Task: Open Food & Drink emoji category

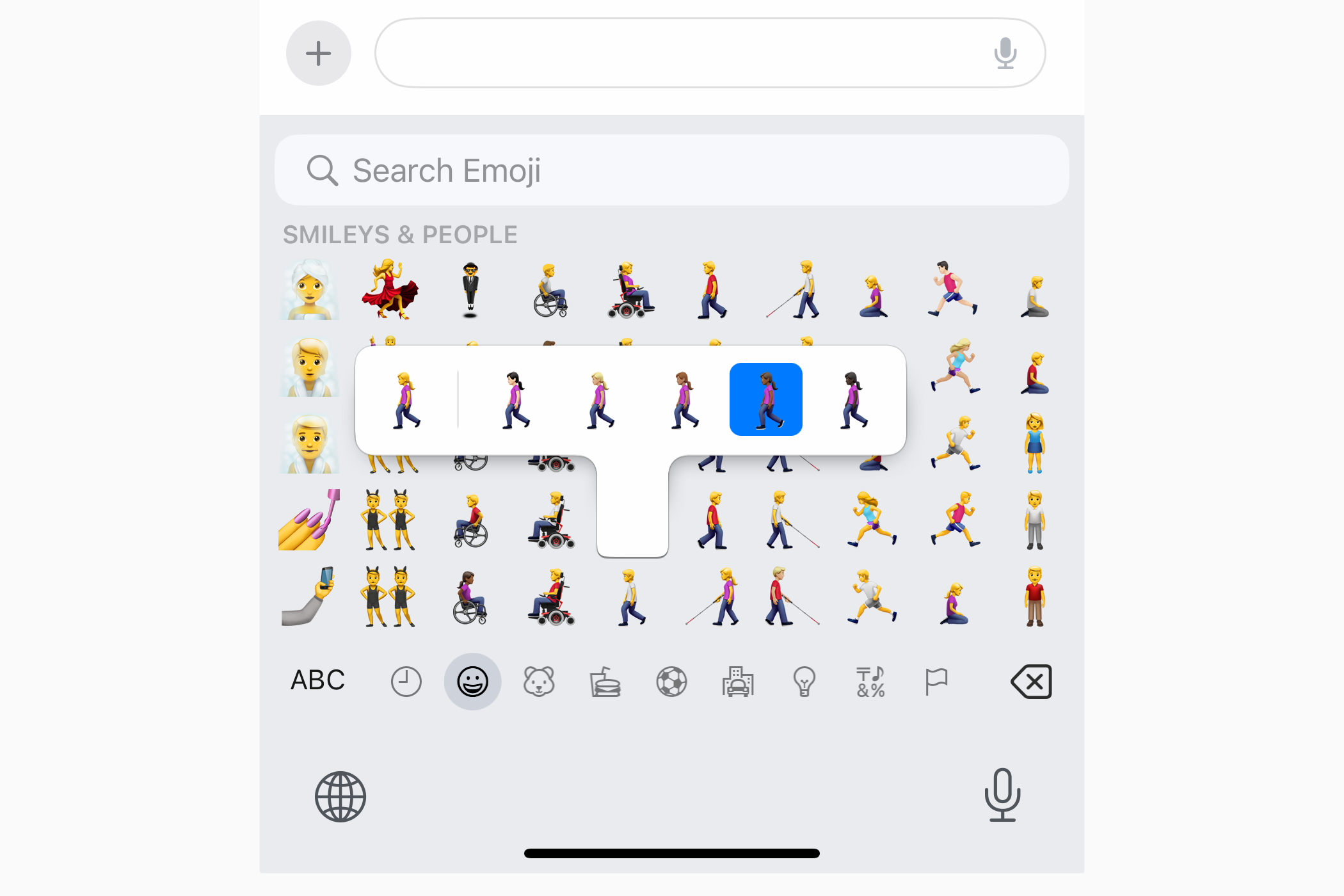Action: (605, 682)
